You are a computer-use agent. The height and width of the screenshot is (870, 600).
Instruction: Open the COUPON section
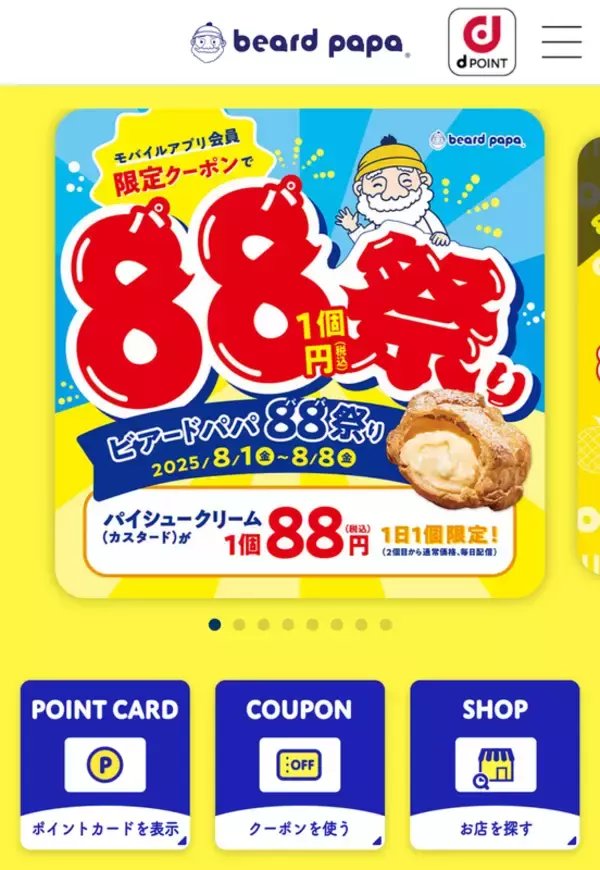tap(299, 764)
